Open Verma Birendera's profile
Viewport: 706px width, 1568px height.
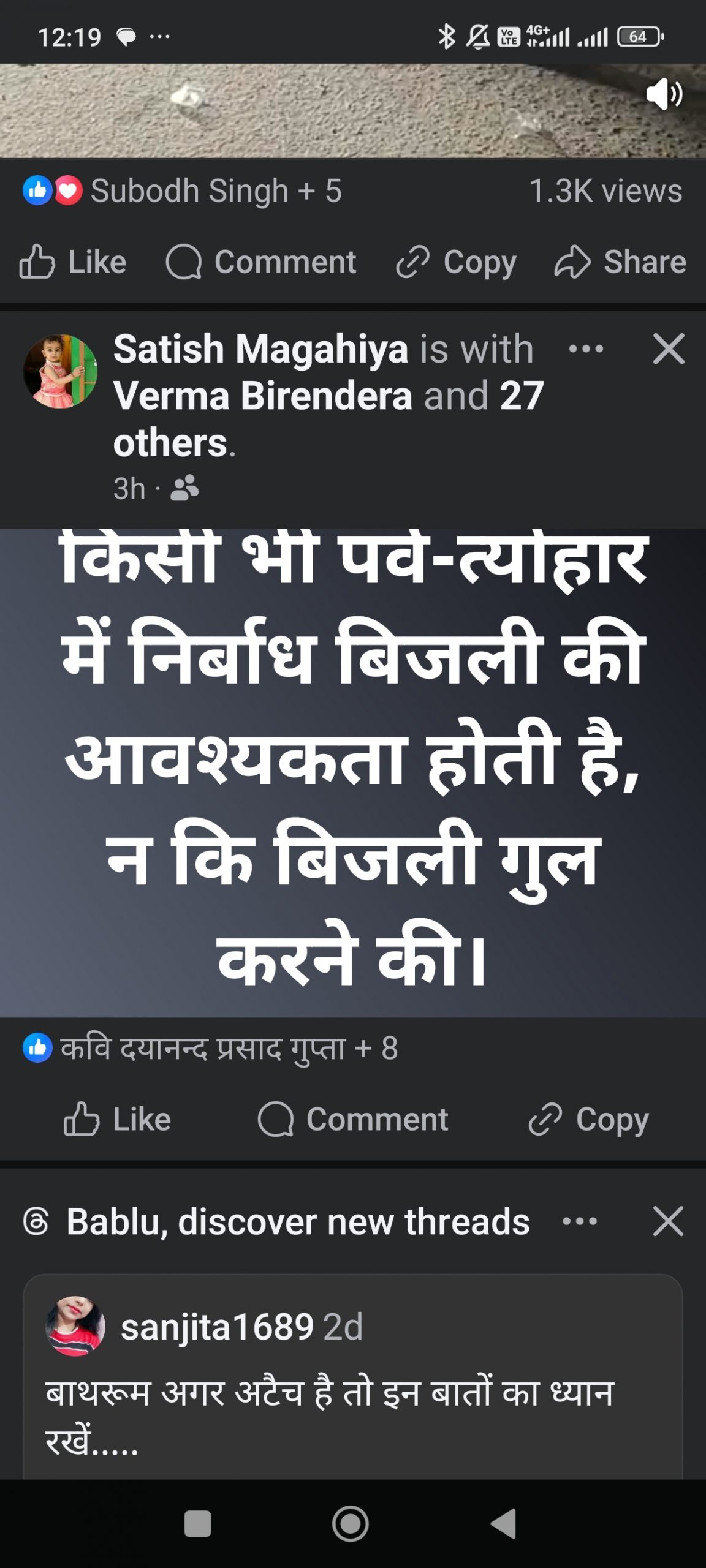pyautogui.click(x=262, y=396)
